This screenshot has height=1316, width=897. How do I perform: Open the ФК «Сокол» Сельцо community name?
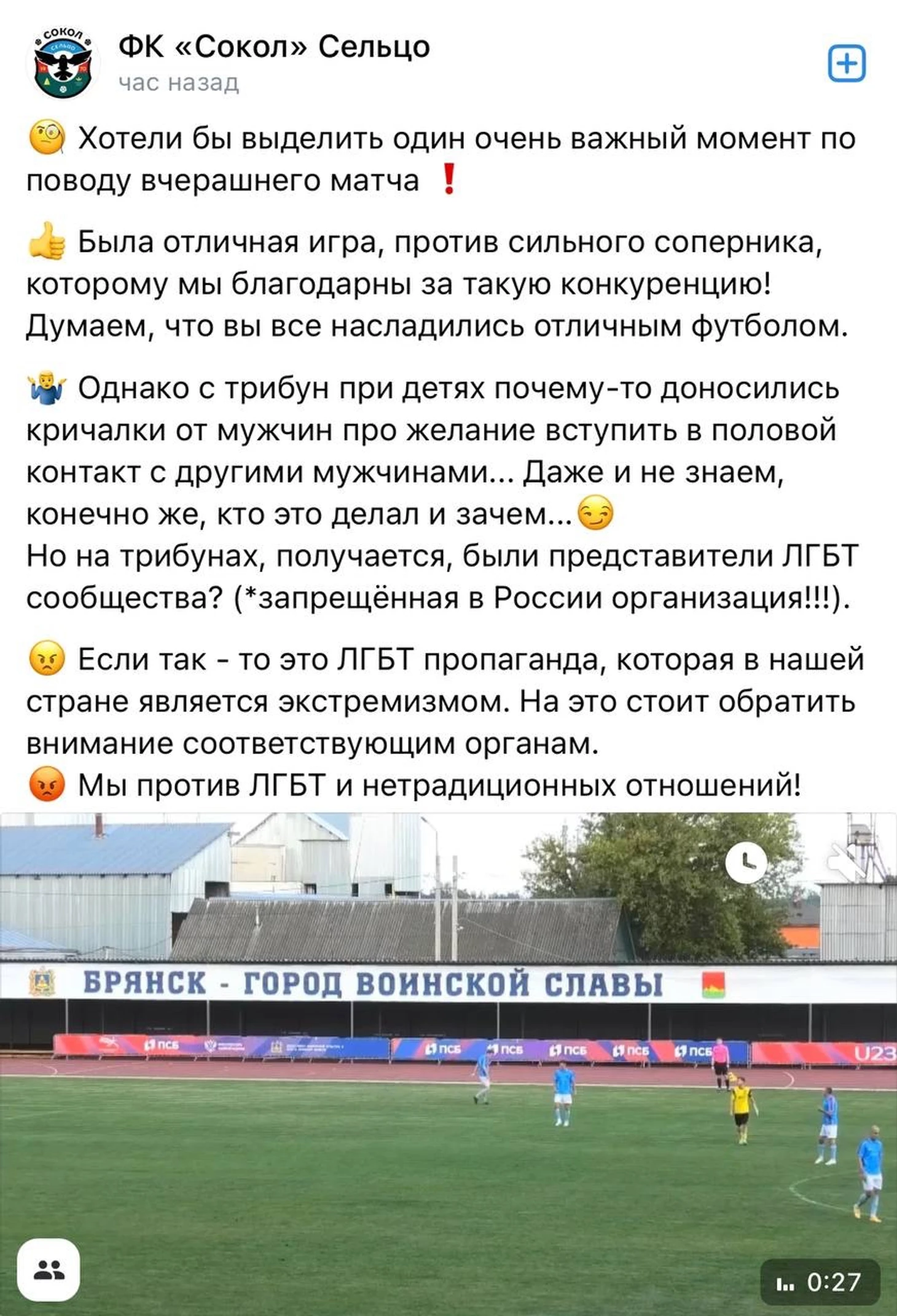pyautogui.click(x=274, y=47)
